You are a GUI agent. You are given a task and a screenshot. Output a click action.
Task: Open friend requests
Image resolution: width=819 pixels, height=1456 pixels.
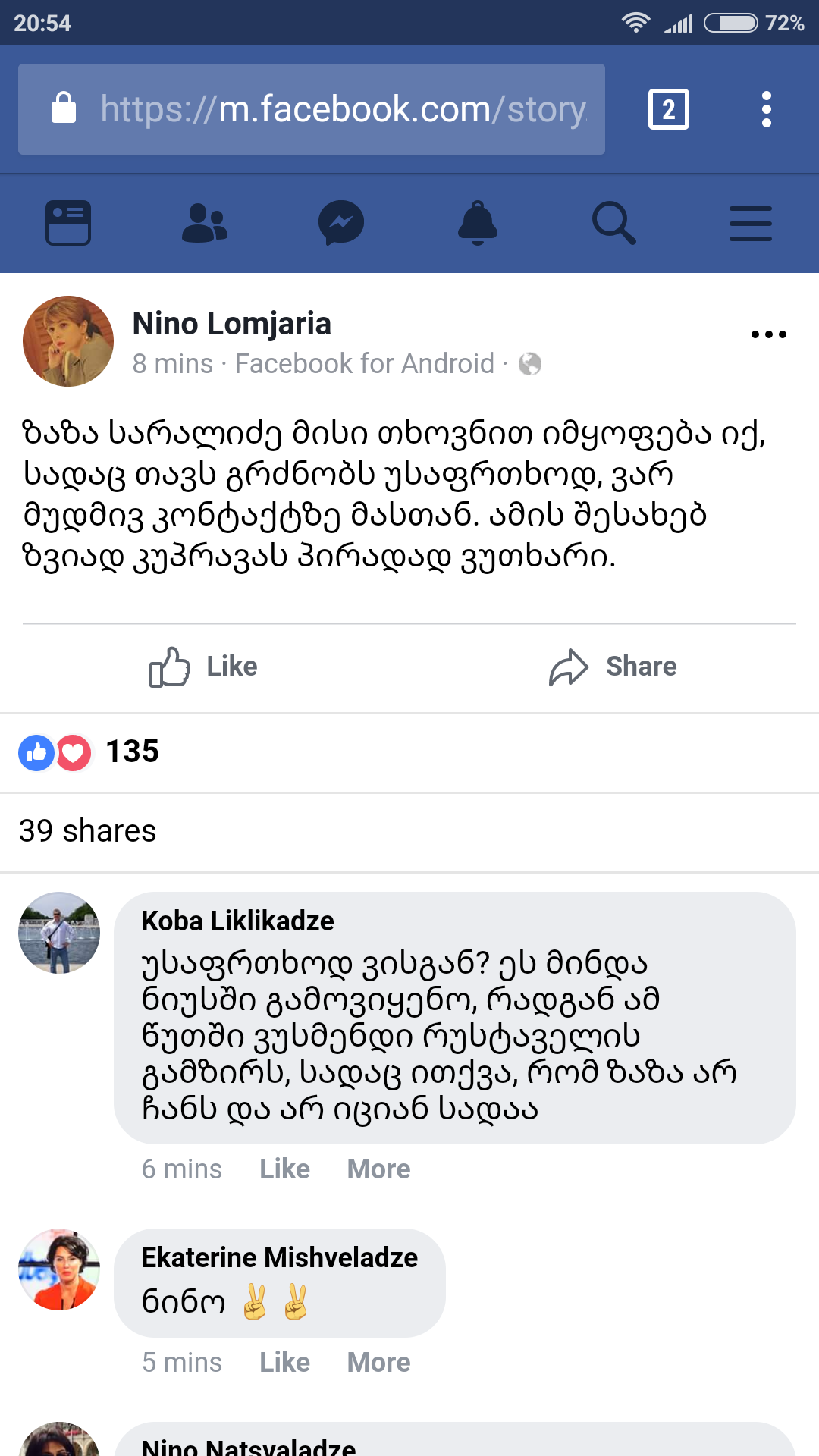(x=205, y=223)
